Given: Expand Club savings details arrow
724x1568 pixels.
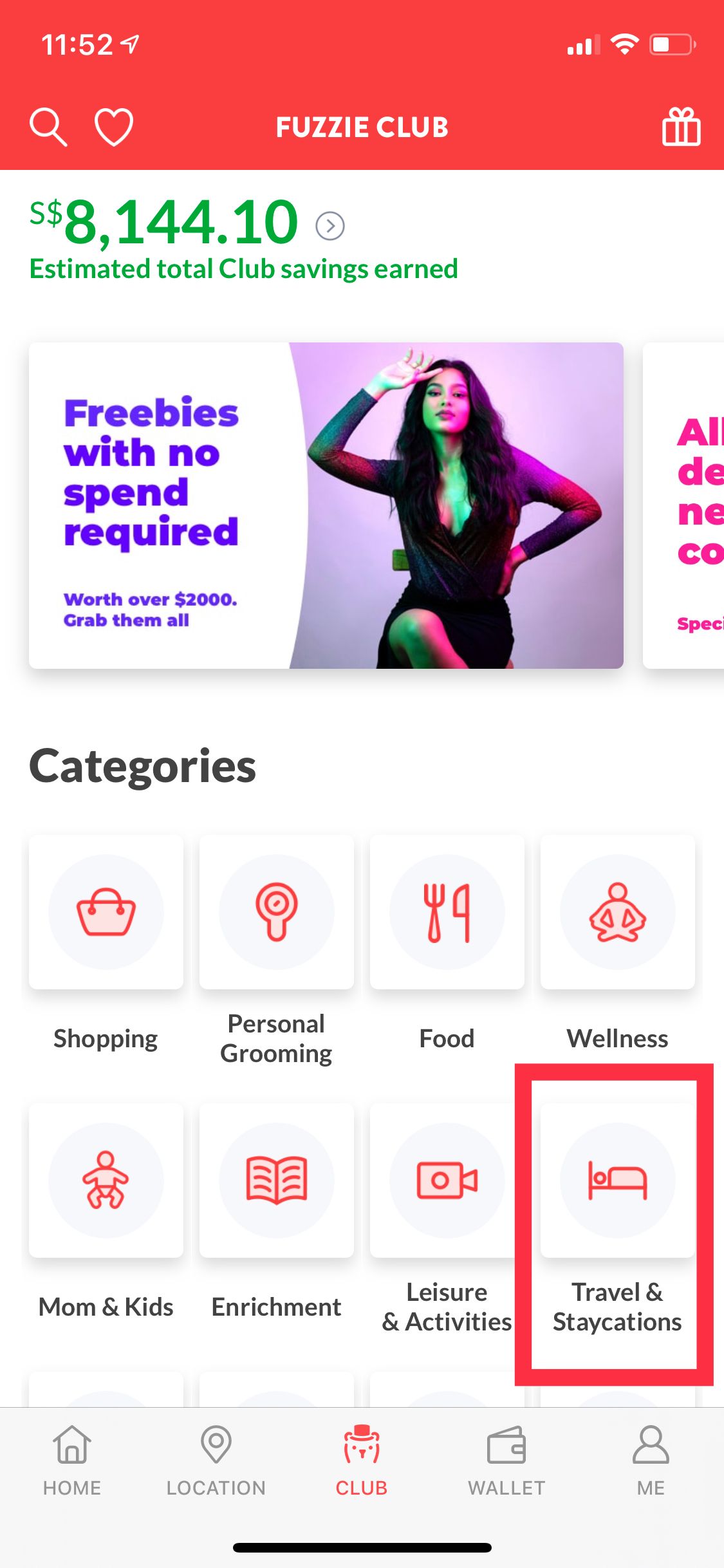Looking at the screenshot, I should pos(330,226).
